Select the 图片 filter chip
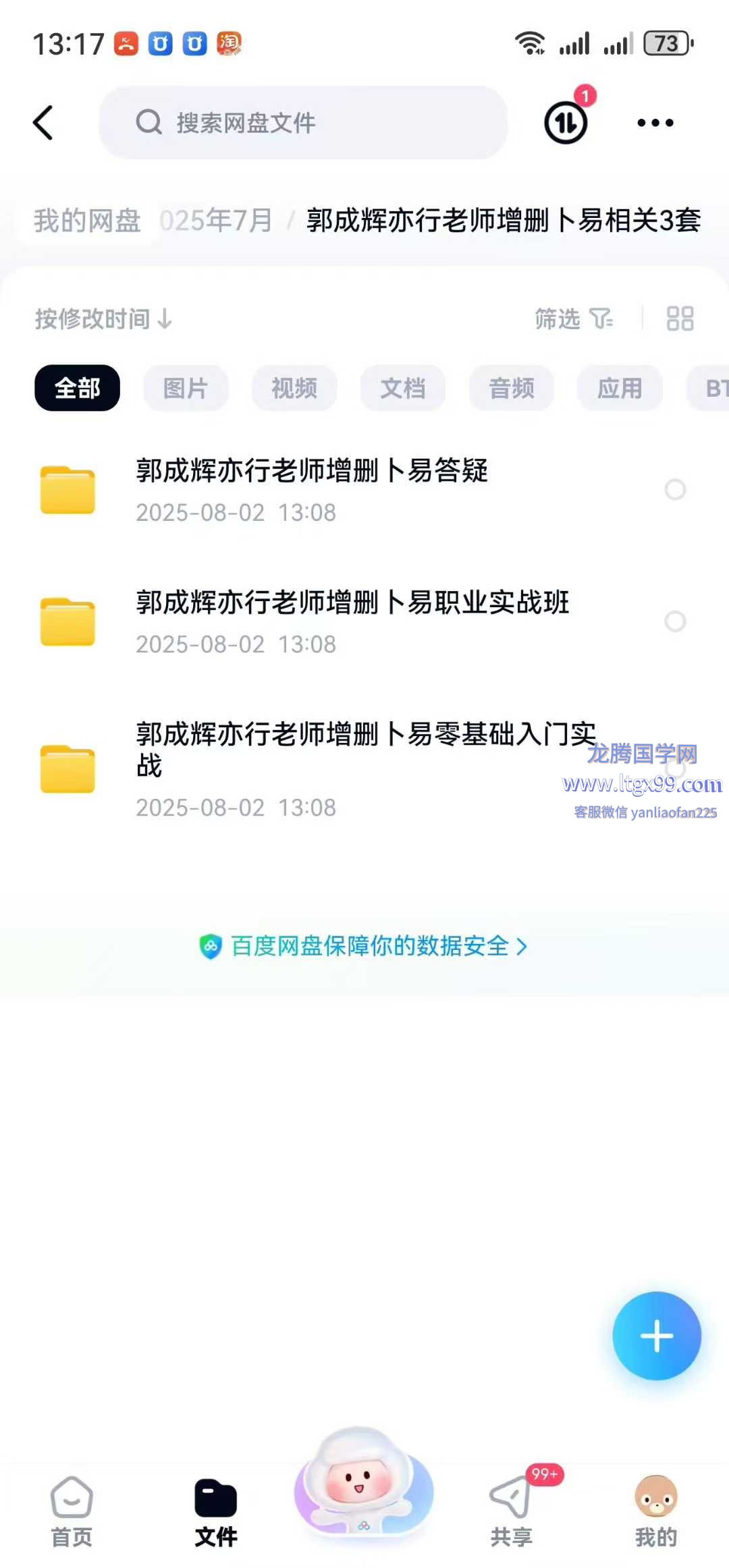 [186, 388]
